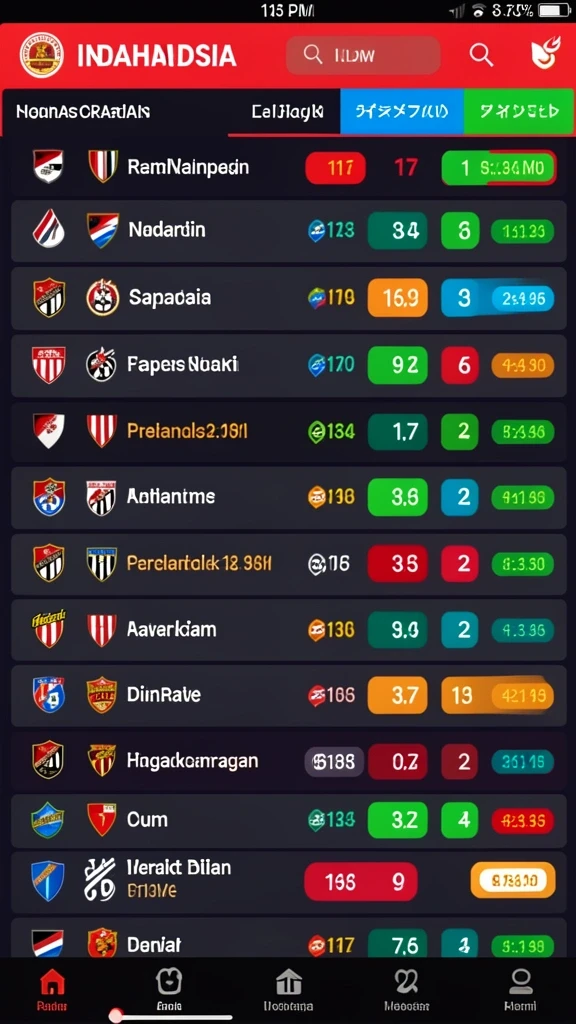Tap the green 92 odds on Fapers Noaki

398,365
